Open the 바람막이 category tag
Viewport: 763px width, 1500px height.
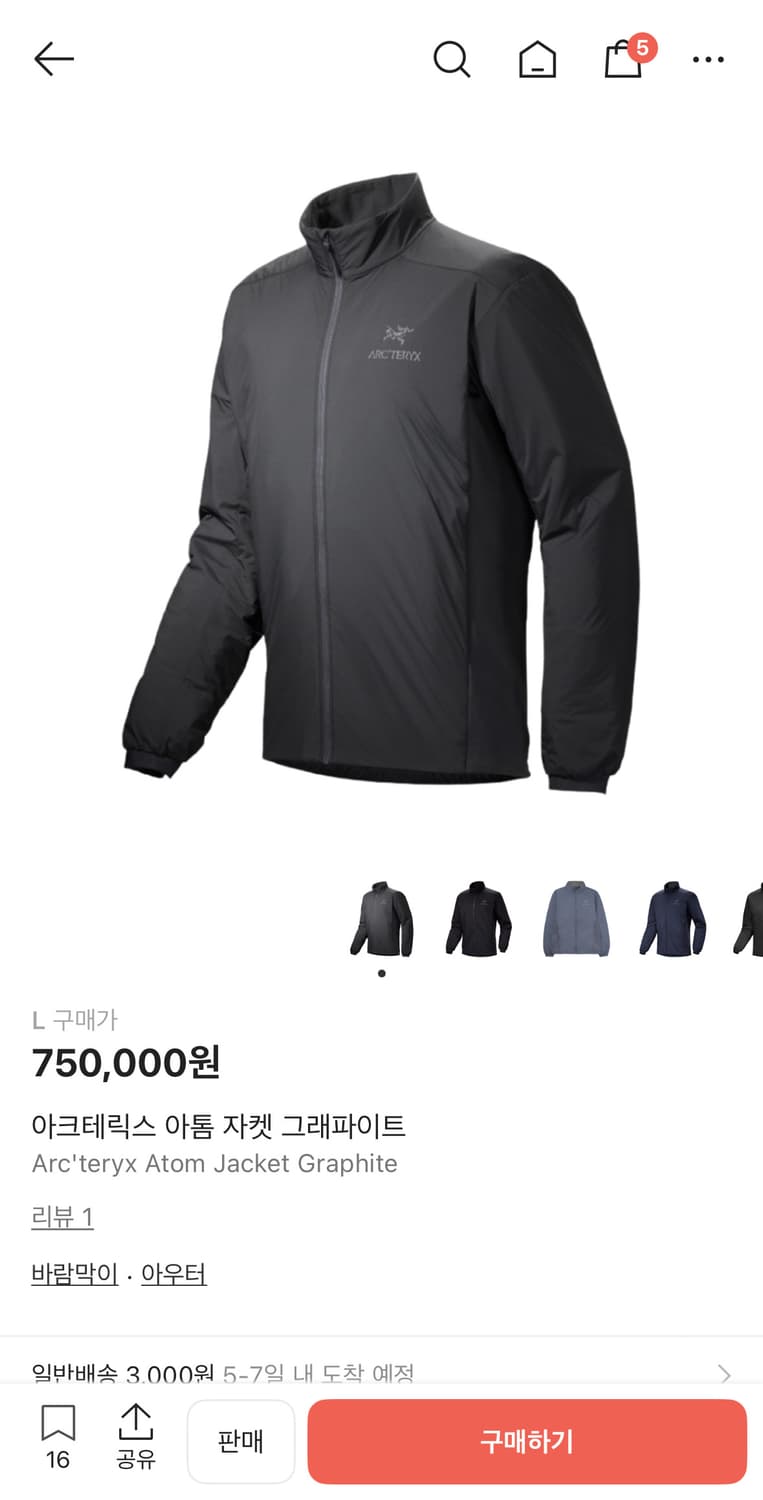(x=74, y=1274)
